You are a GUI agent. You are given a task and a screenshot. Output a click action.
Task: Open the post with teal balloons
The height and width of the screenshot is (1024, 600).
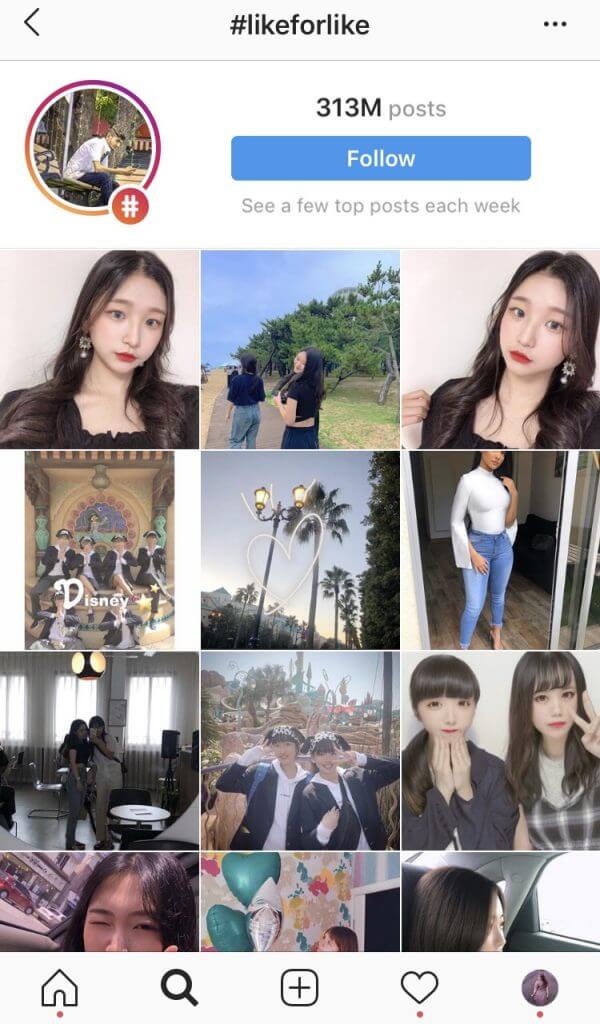(x=300, y=901)
